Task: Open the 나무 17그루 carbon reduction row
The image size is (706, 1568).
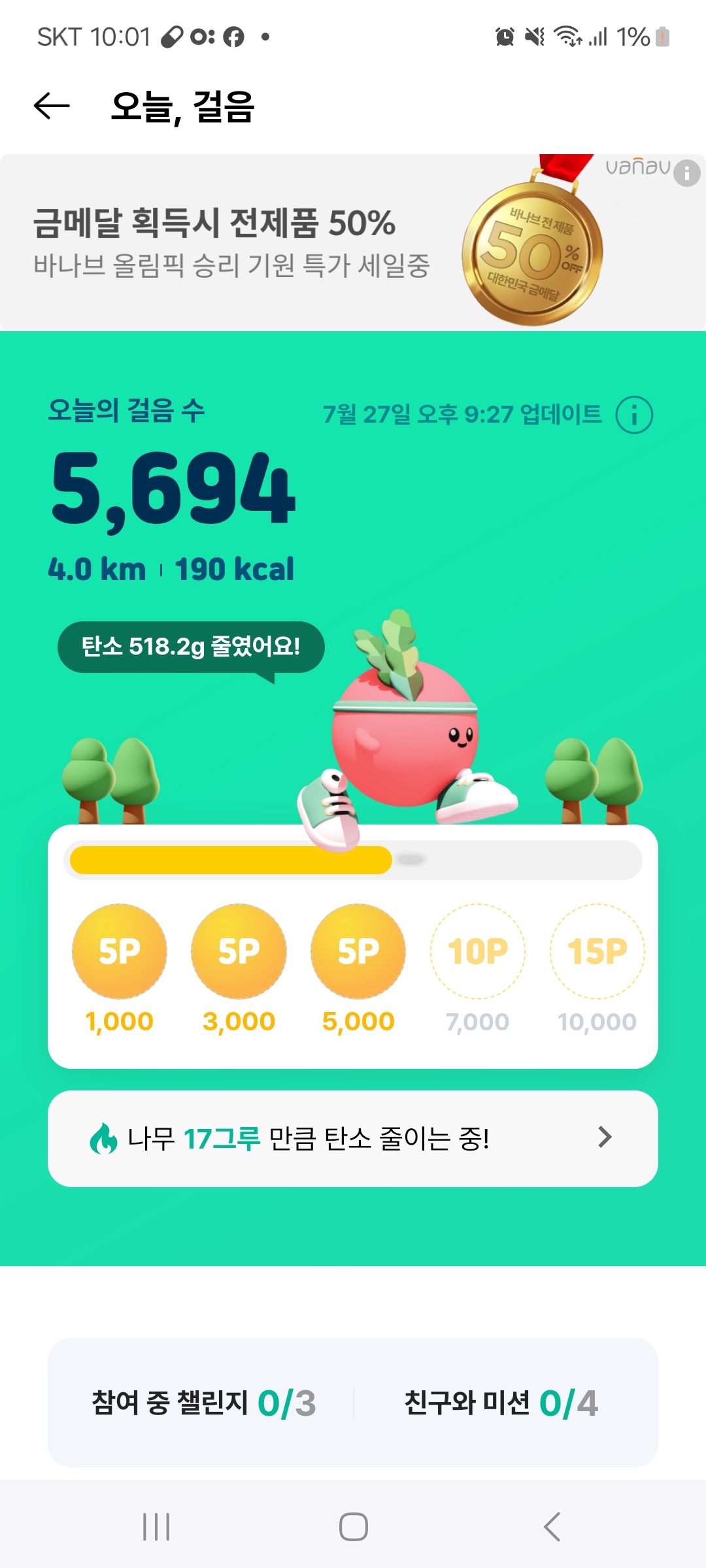Action: click(353, 1138)
